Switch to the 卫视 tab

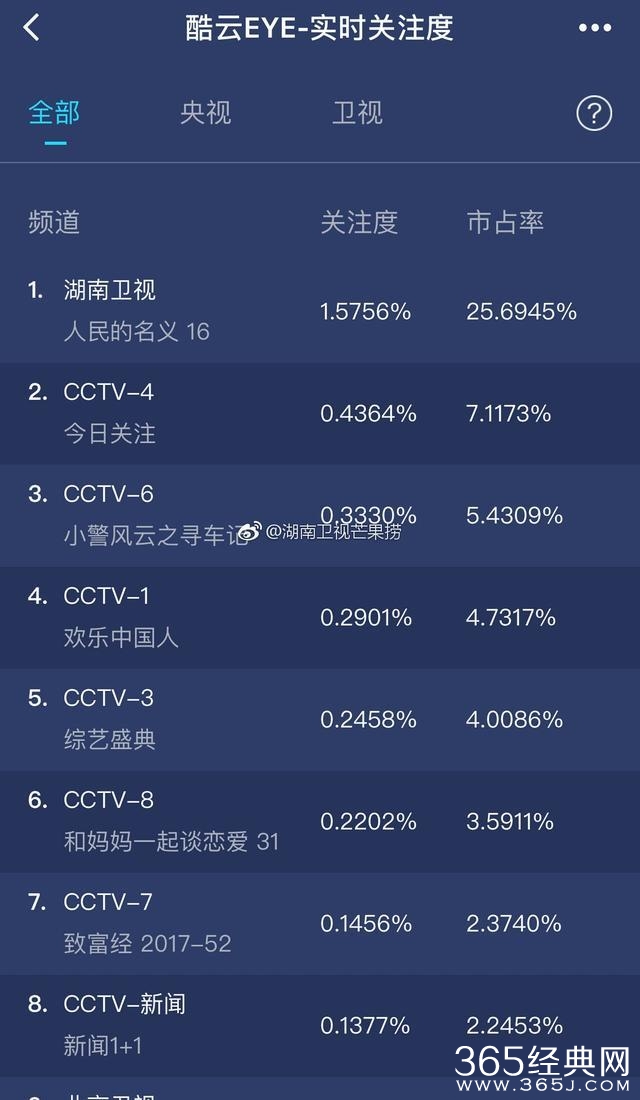coord(357,113)
